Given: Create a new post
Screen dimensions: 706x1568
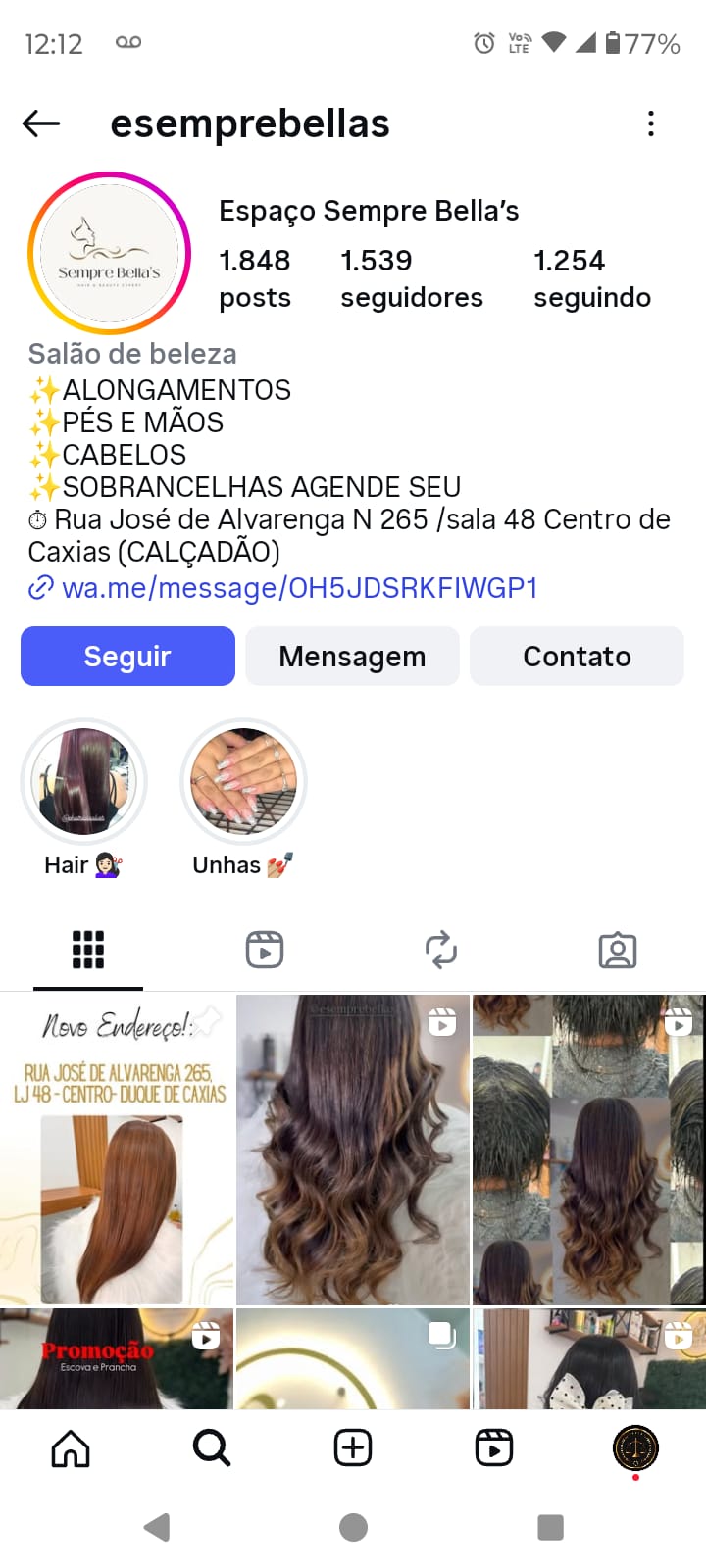Looking at the screenshot, I should [353, 1447].
